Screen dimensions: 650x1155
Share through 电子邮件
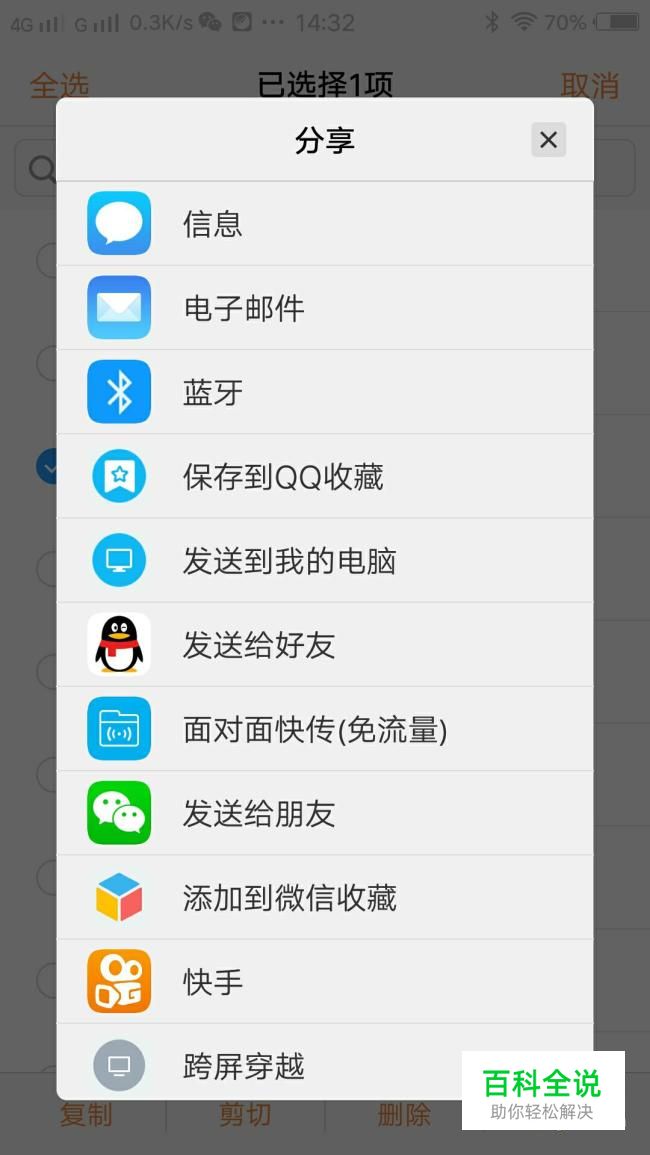coord(325,308)
